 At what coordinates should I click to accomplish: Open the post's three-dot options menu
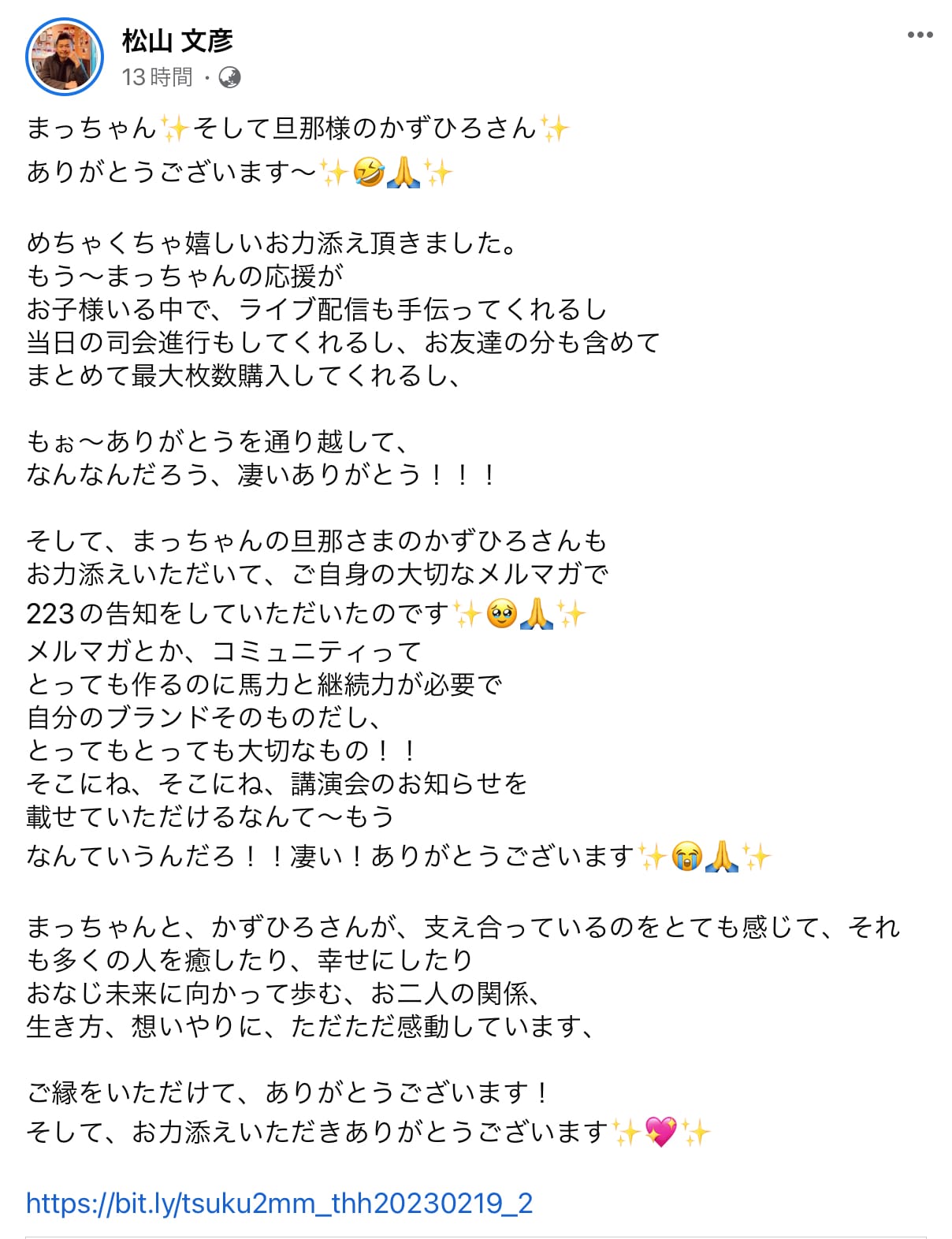coord(919,35)
